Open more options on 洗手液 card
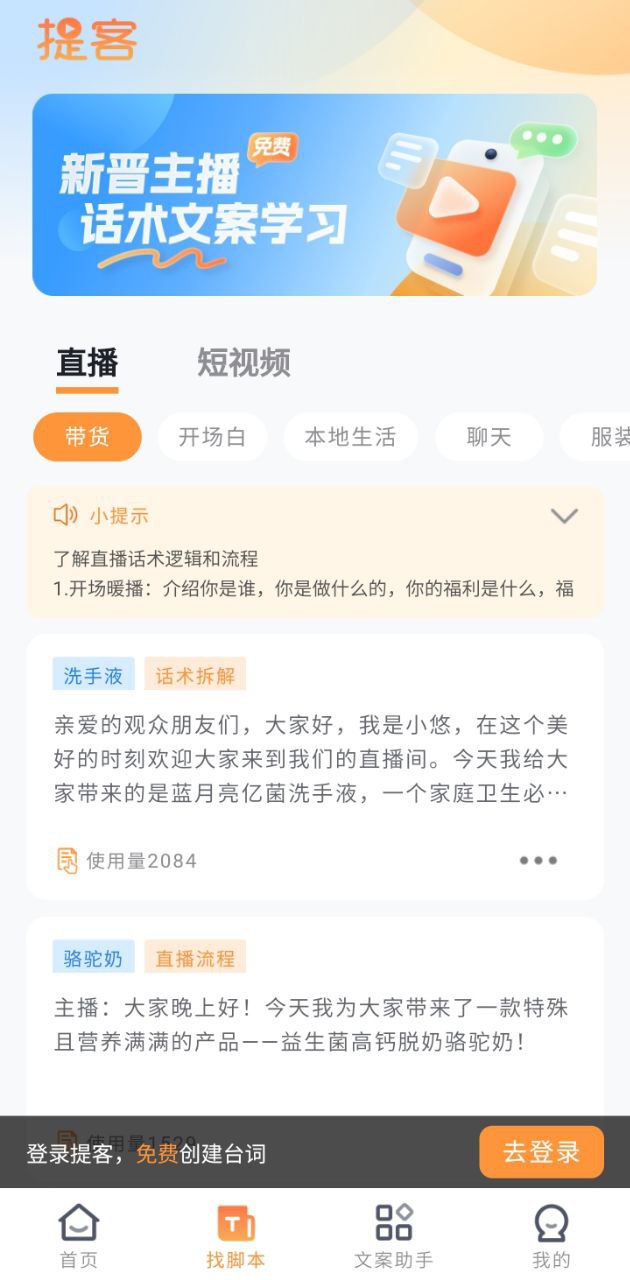The image size is (630, 1280). [538, 860]
